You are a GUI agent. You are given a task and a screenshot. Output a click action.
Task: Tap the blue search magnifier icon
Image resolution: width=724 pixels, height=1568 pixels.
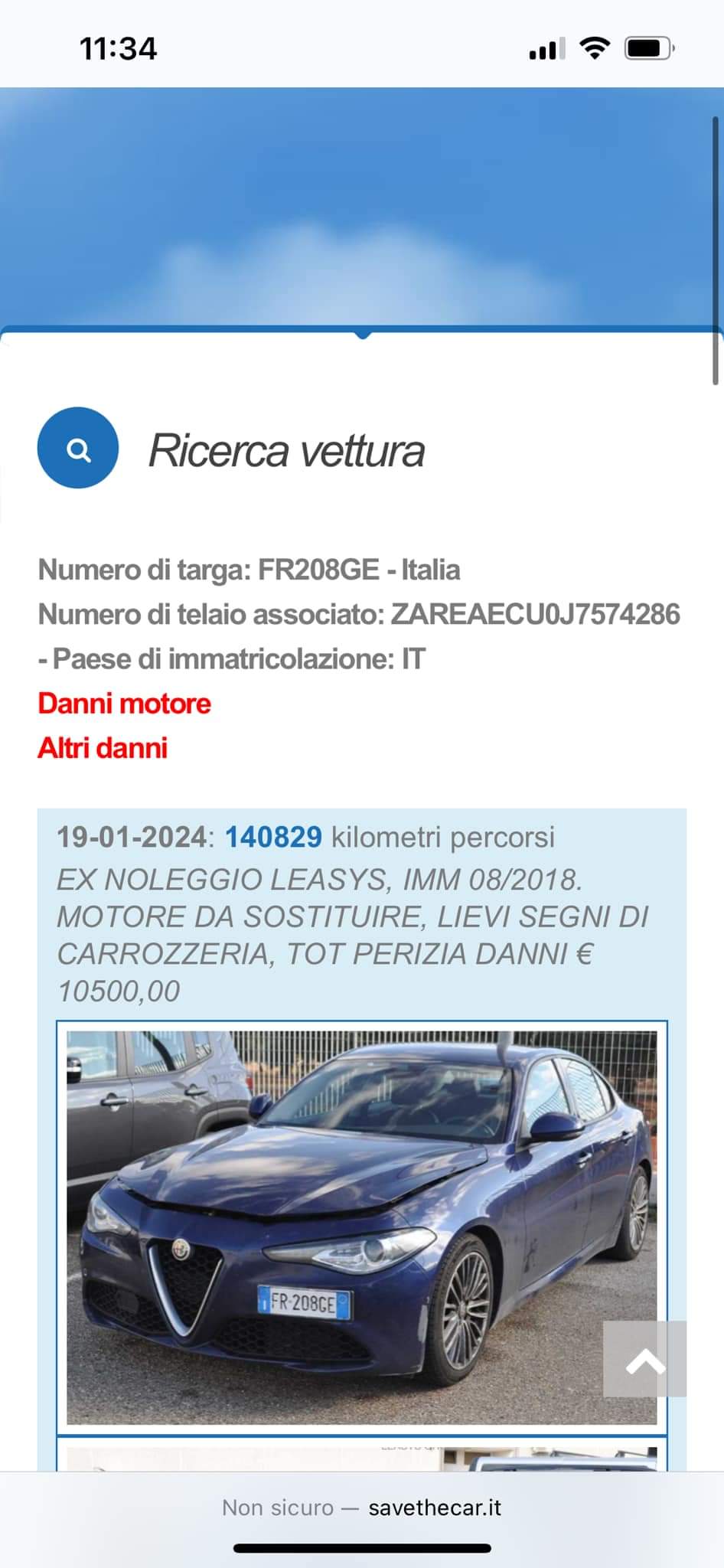point(78,449)
